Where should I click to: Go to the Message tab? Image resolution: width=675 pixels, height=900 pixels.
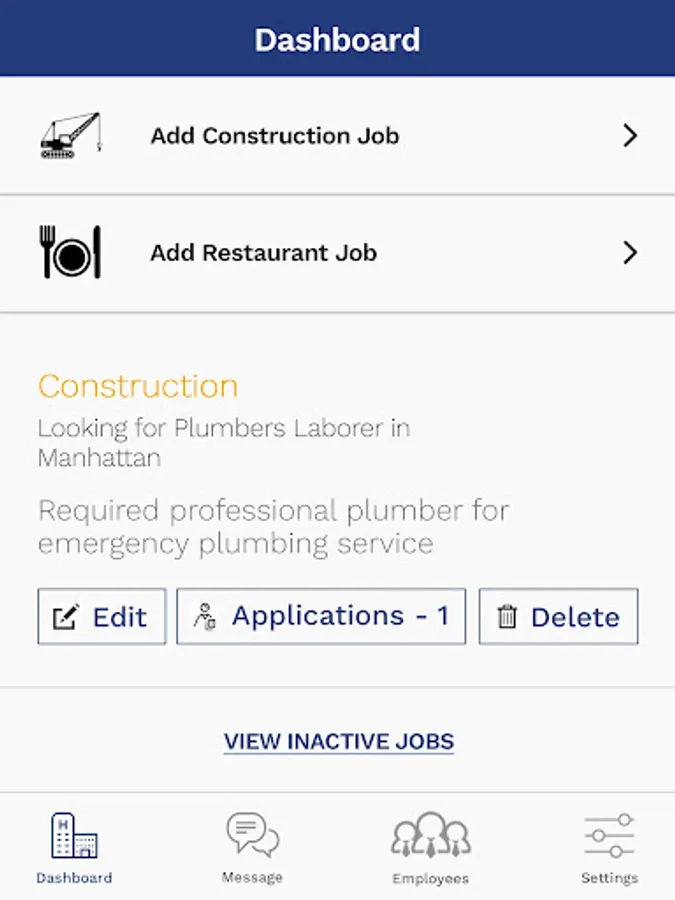coord(252,848)
